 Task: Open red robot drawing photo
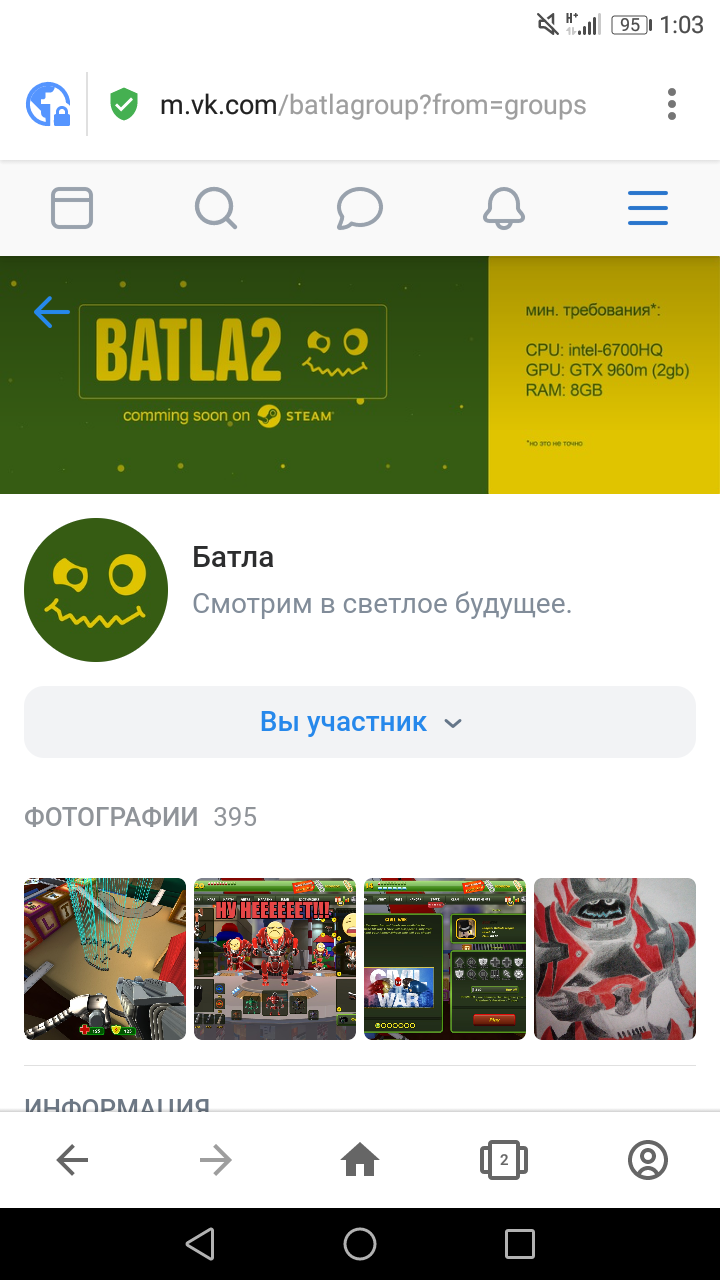615,959
